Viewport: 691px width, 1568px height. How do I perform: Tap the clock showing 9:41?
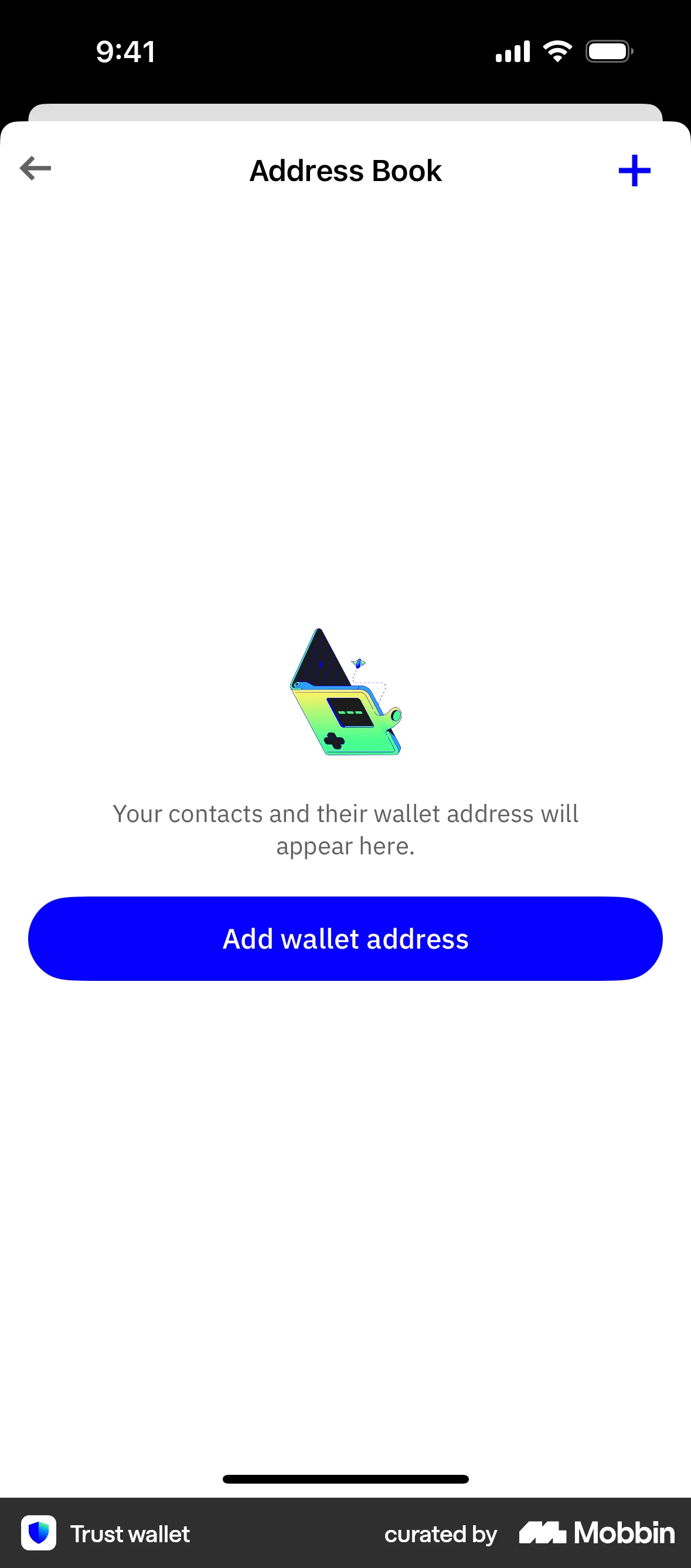125,51
